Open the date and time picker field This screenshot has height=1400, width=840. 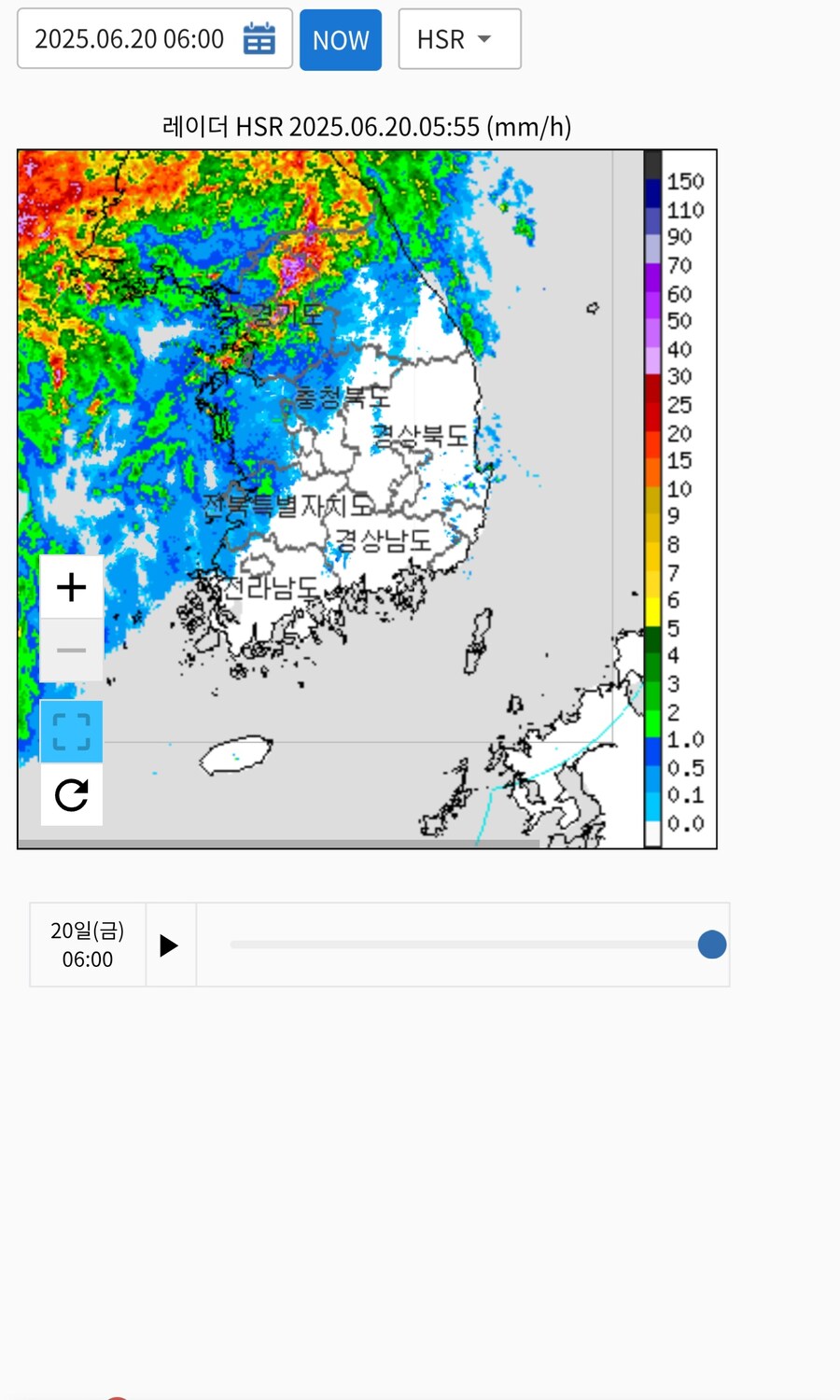coord(155,39)
